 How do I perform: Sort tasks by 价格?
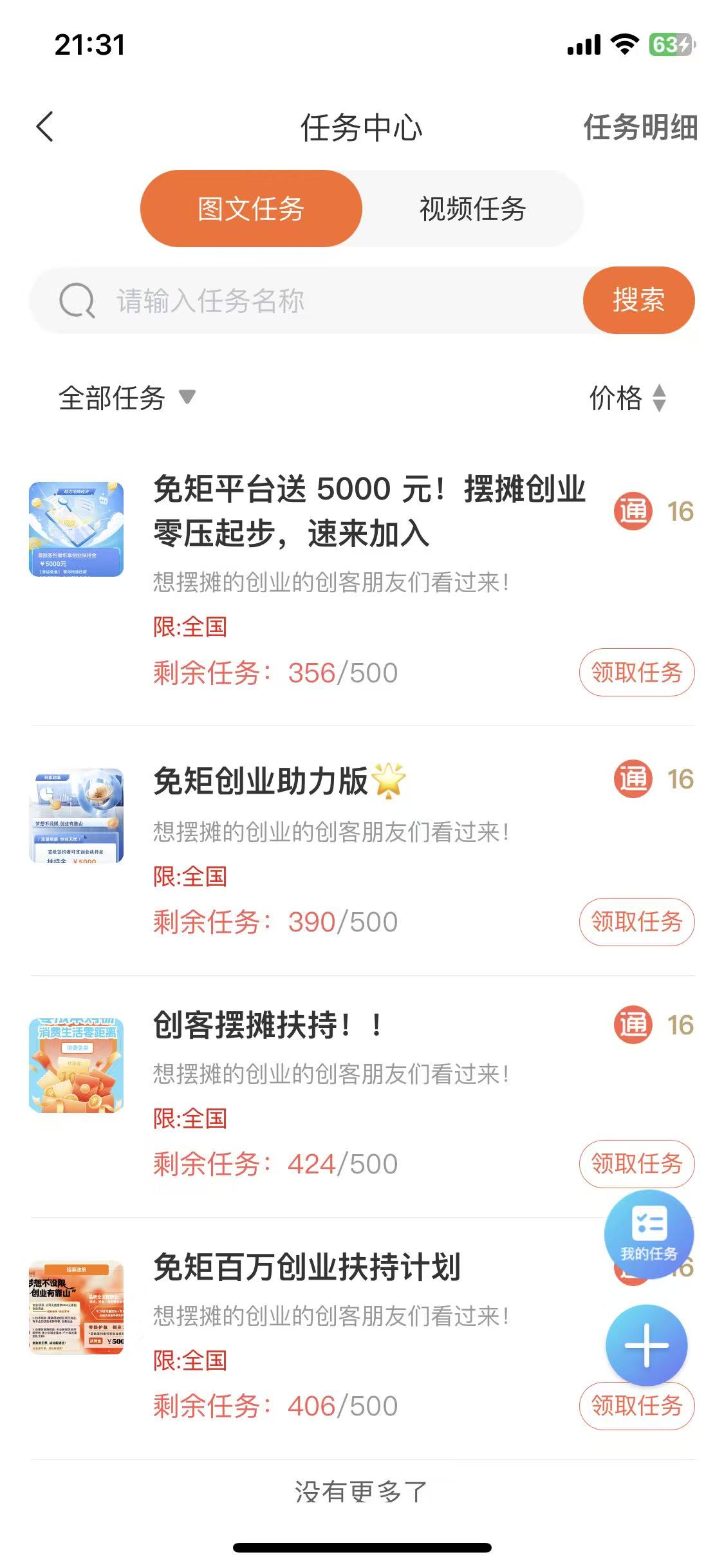627,398
